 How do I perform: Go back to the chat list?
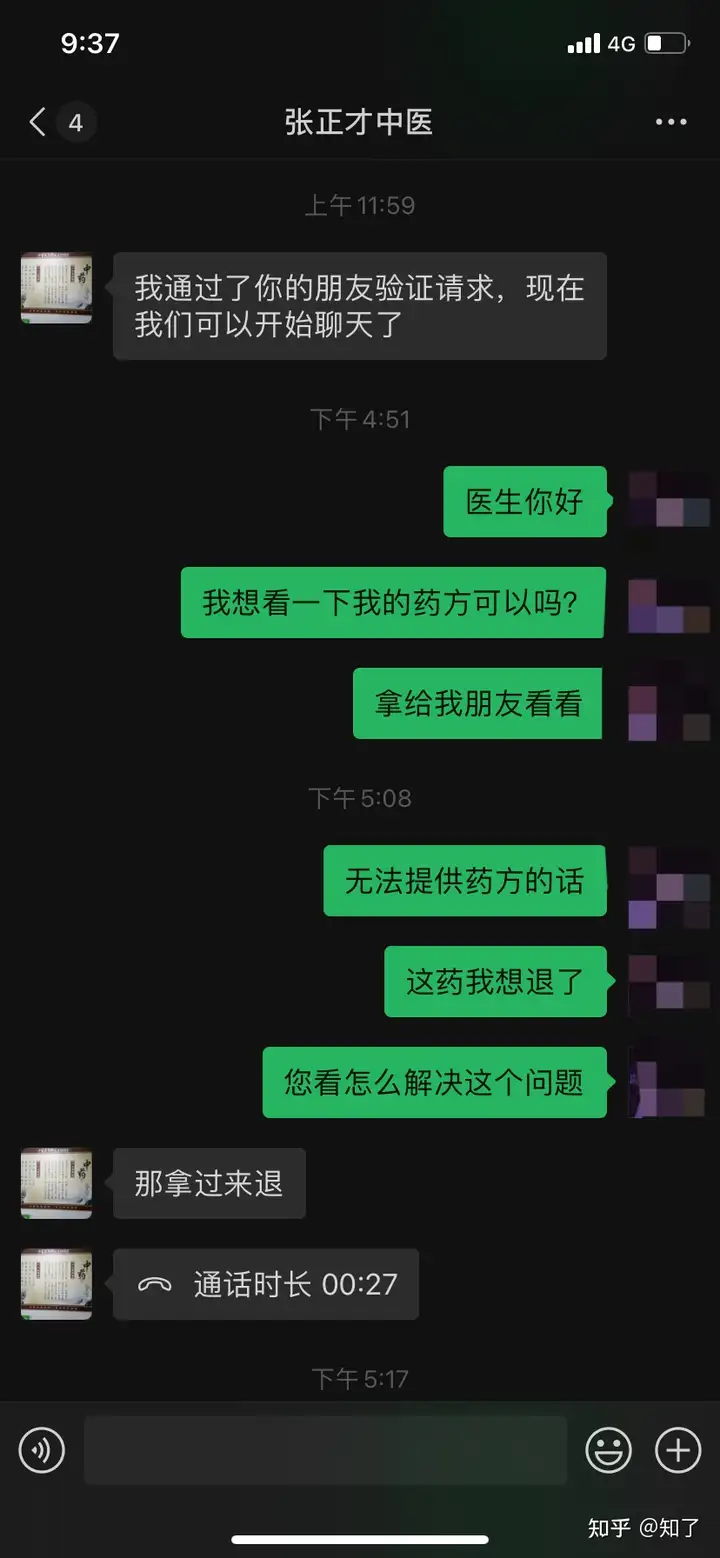[38, 123]
